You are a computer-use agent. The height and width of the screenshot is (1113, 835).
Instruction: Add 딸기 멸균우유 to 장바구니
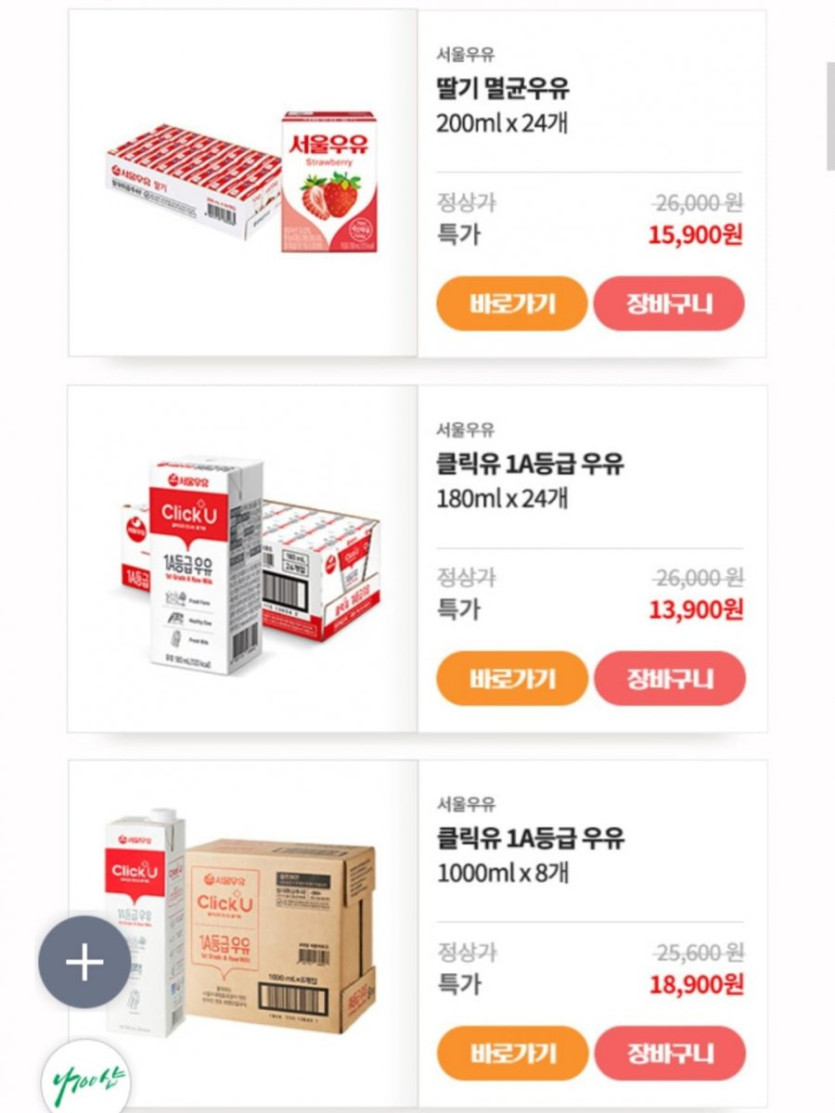click(x=669, y=304)
